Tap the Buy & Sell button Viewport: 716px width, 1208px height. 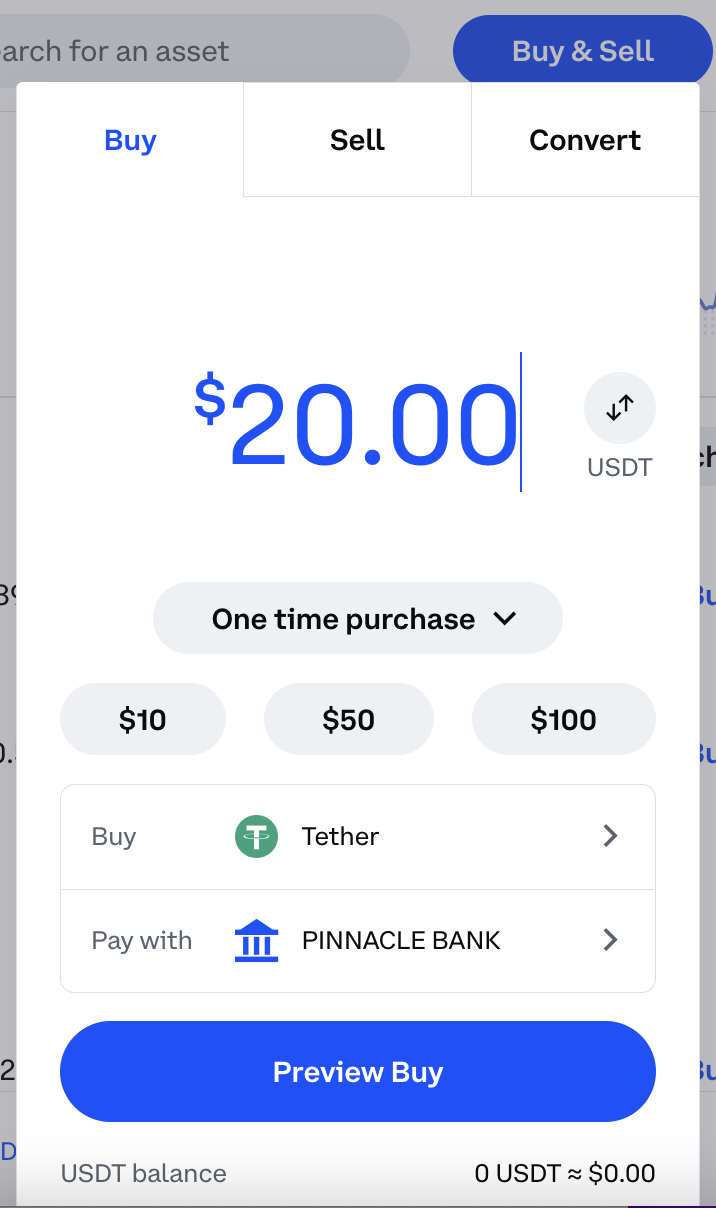pyautogui.click(x=583, y=51)
